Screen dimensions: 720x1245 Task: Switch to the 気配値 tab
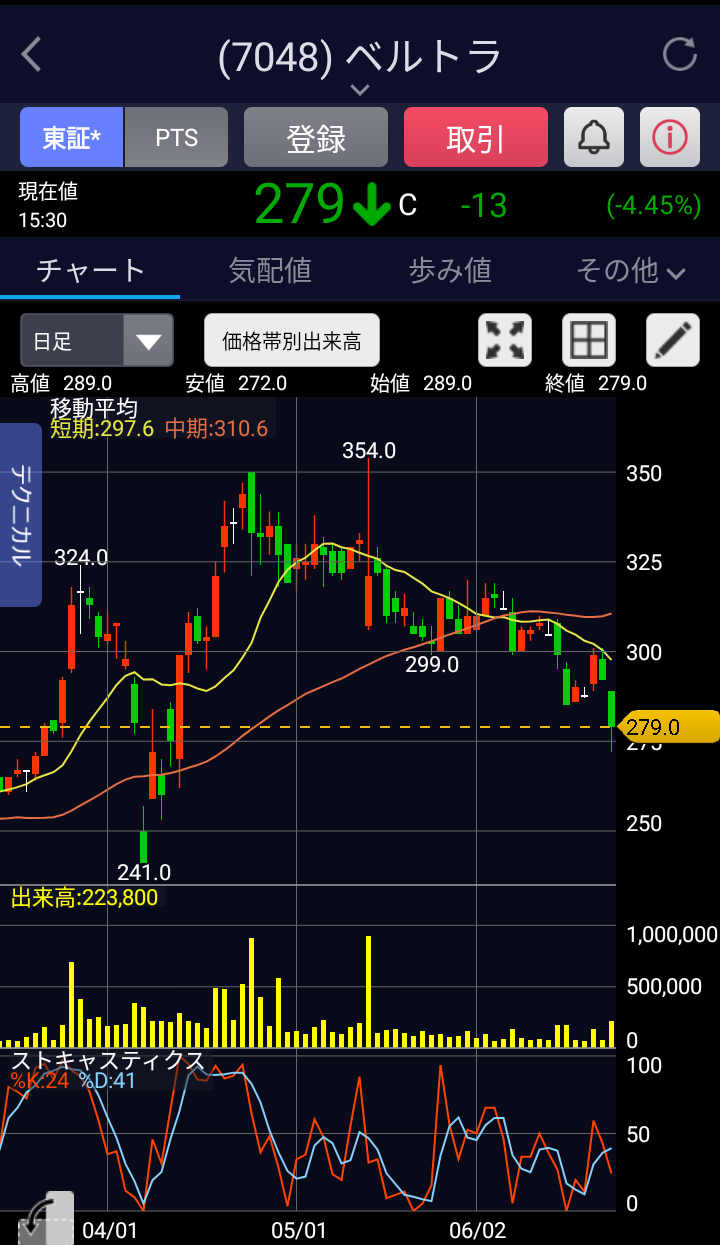[x=270, y=270]
